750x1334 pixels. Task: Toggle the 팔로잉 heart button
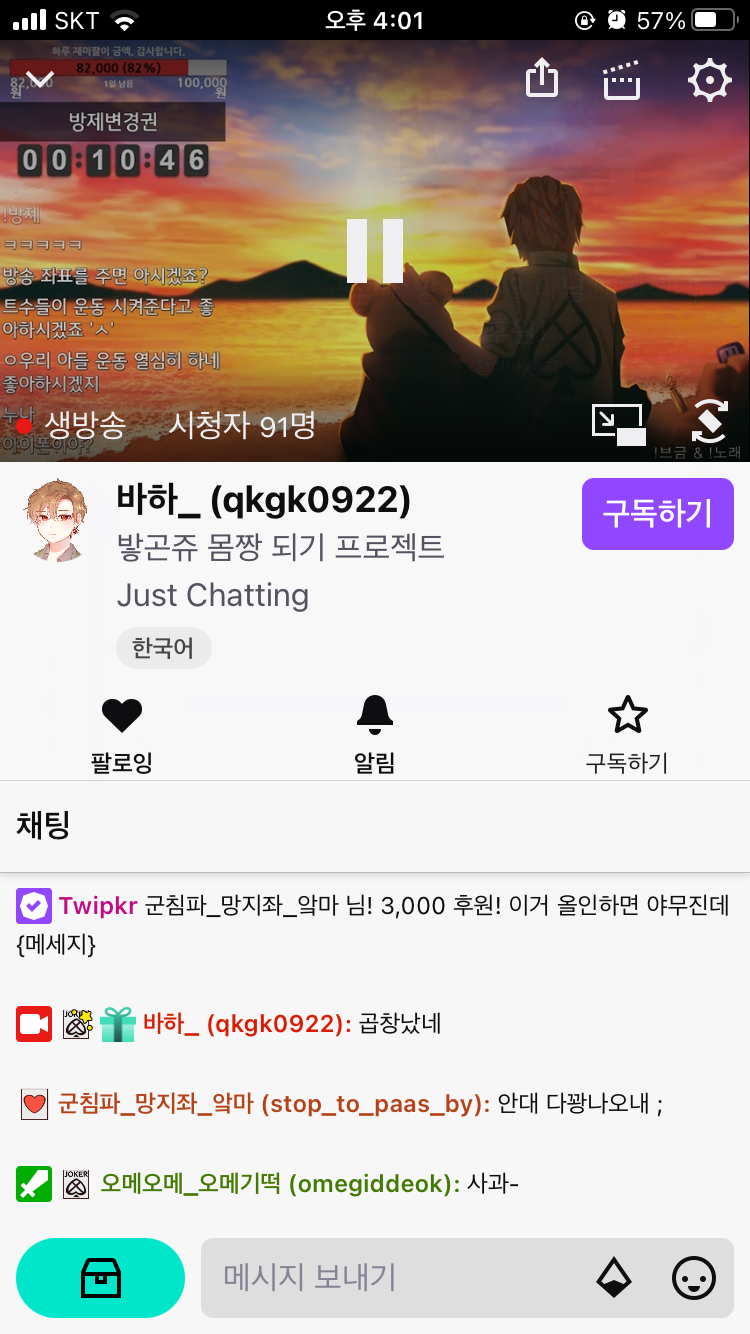point(122,736)
